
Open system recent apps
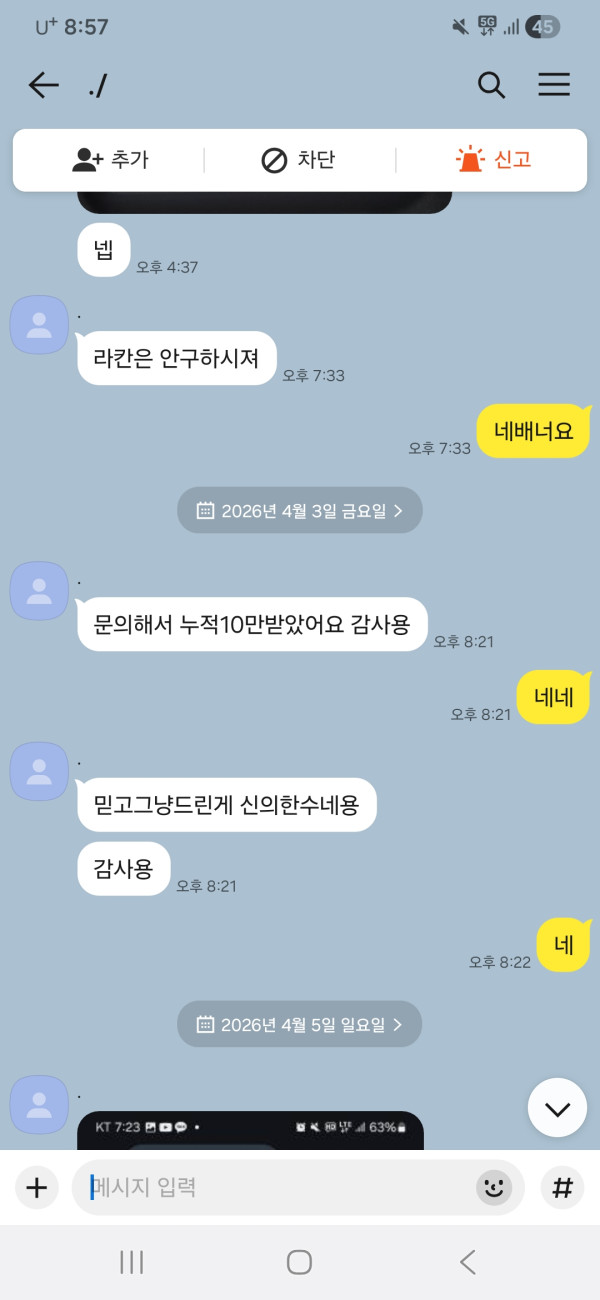click(x=132, y=1262)
